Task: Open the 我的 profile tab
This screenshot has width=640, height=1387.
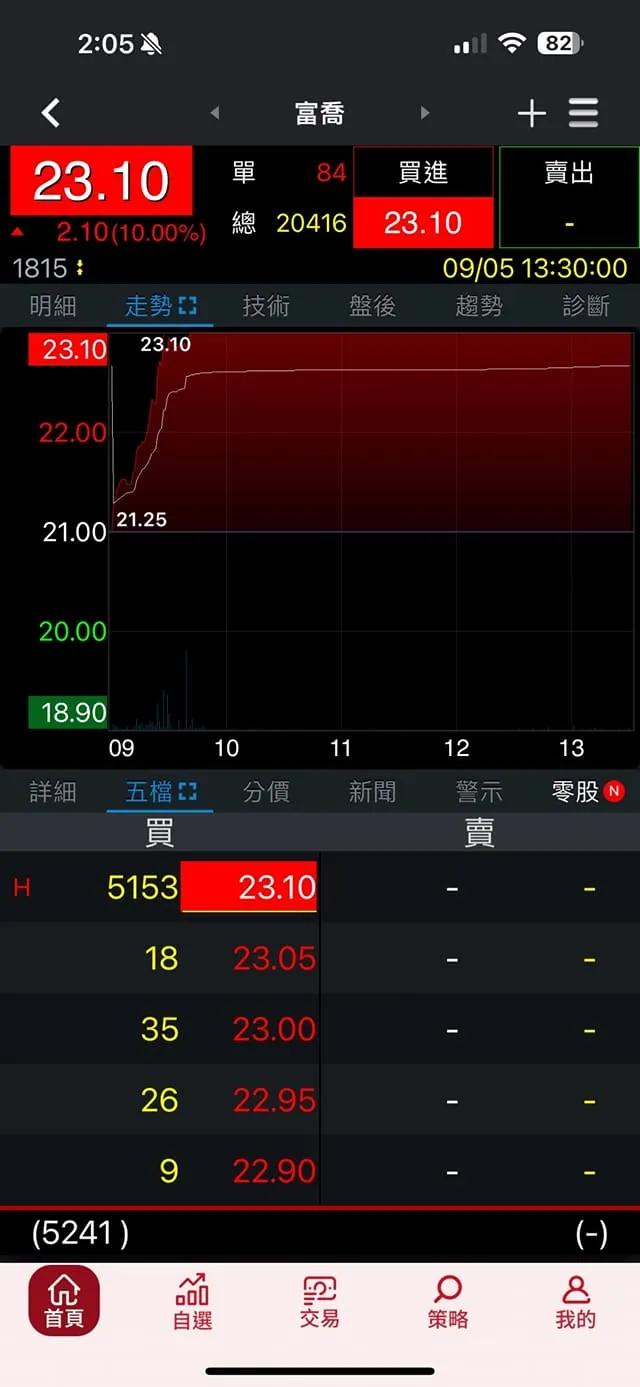Action: click(x=575, y=1301)
